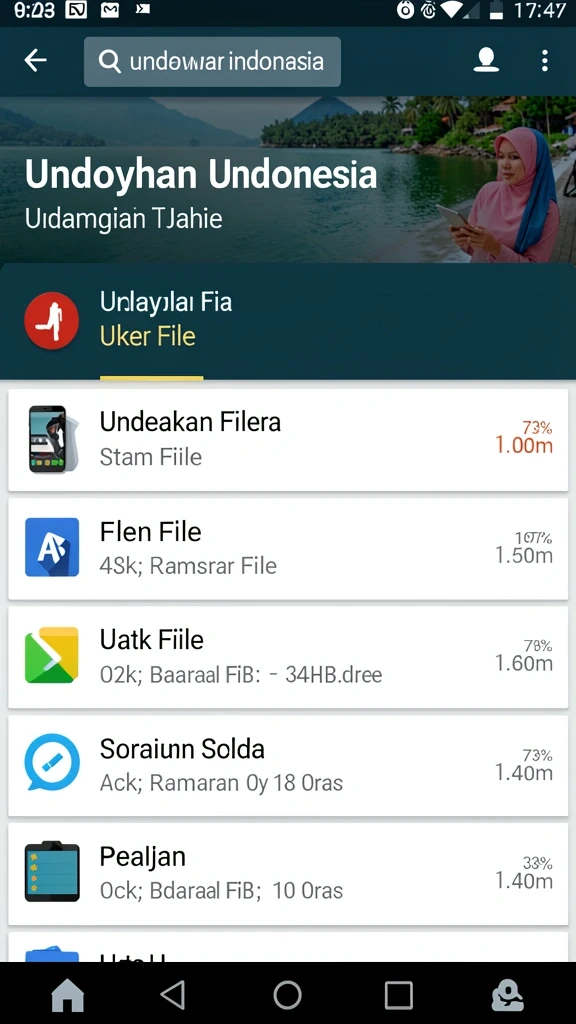Open the three-dot overflow menu
This screenshot has height=1024, width=576.
point(545,61)
